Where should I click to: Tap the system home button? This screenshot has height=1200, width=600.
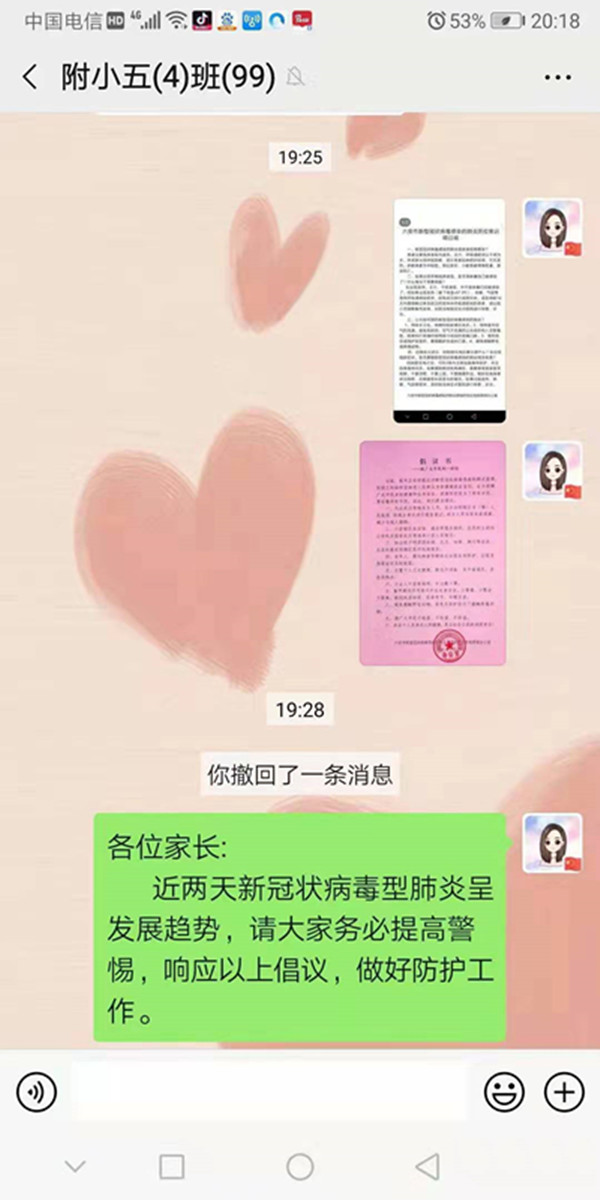pos(299,1167)
